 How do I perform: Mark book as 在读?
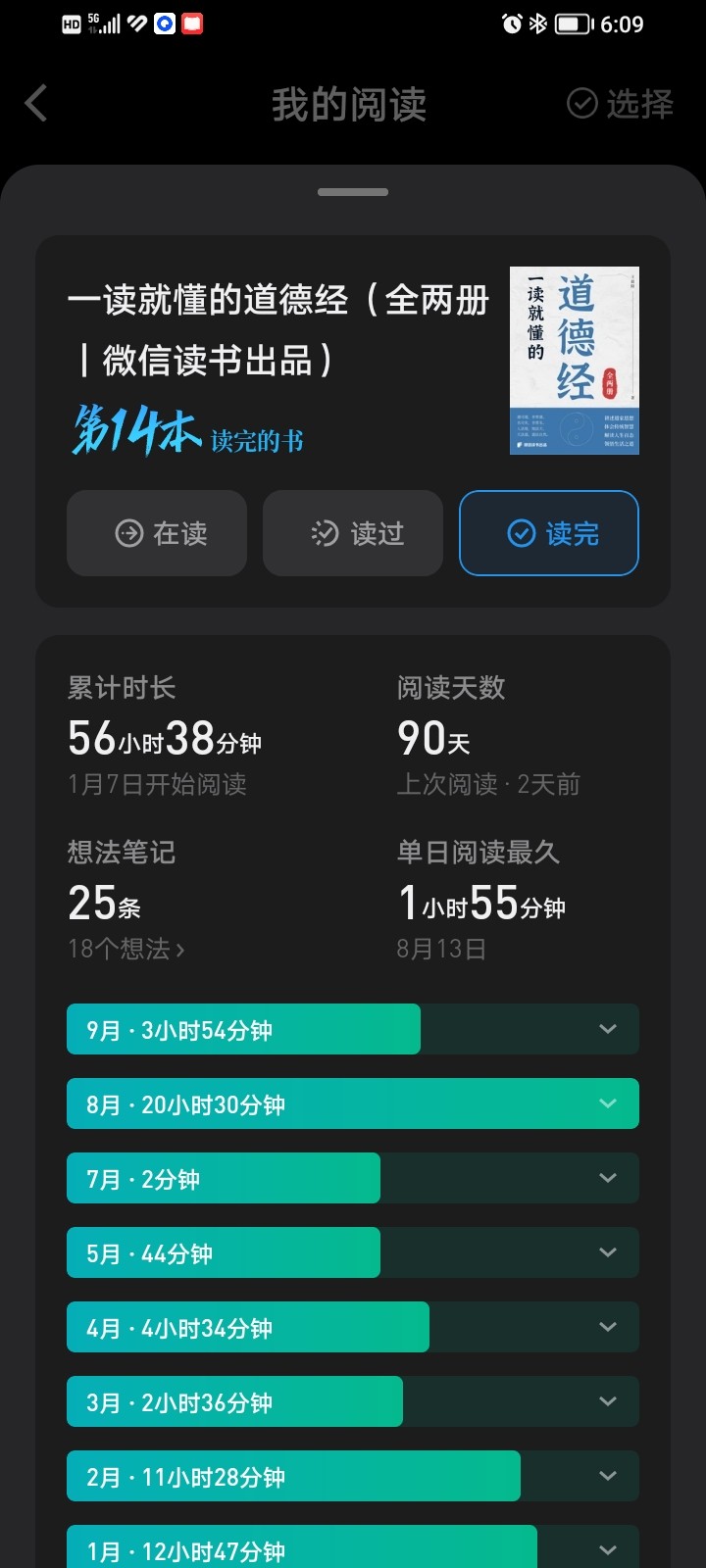point(157,533)
